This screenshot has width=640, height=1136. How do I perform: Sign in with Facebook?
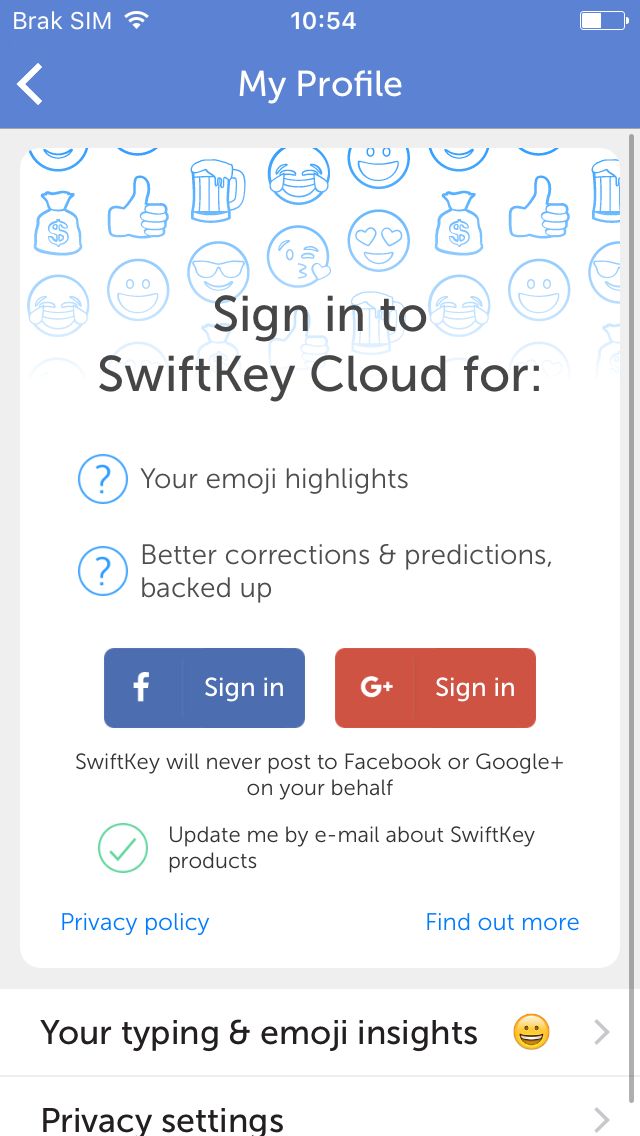(204, 688)
